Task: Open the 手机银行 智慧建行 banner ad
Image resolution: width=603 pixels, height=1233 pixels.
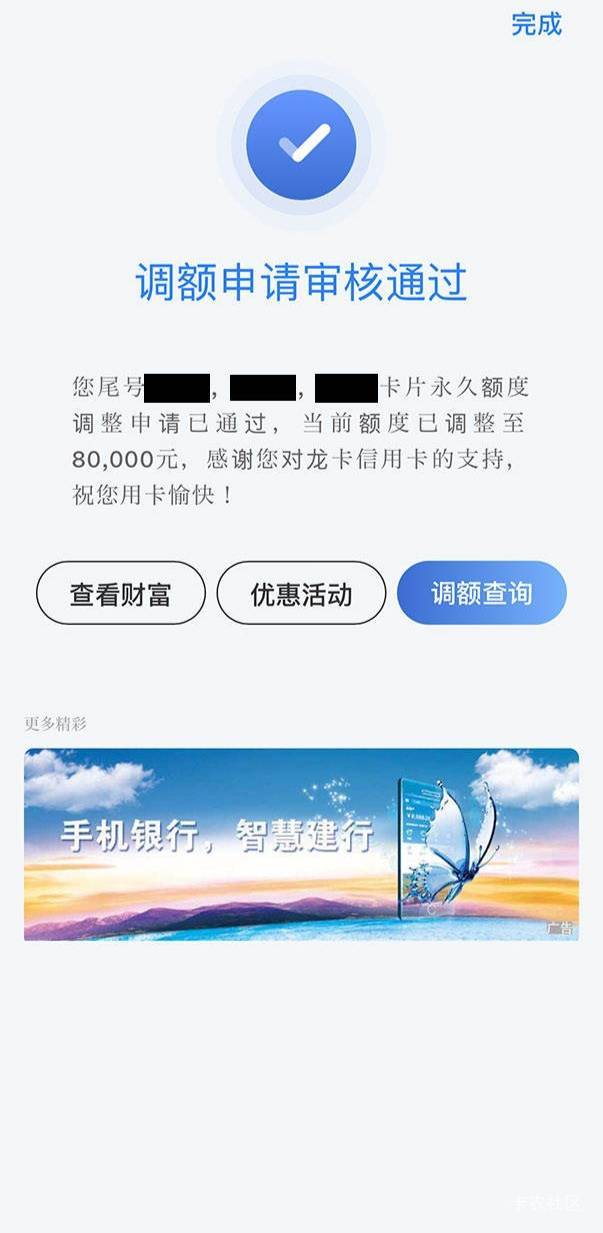Action: click(301, 844)
